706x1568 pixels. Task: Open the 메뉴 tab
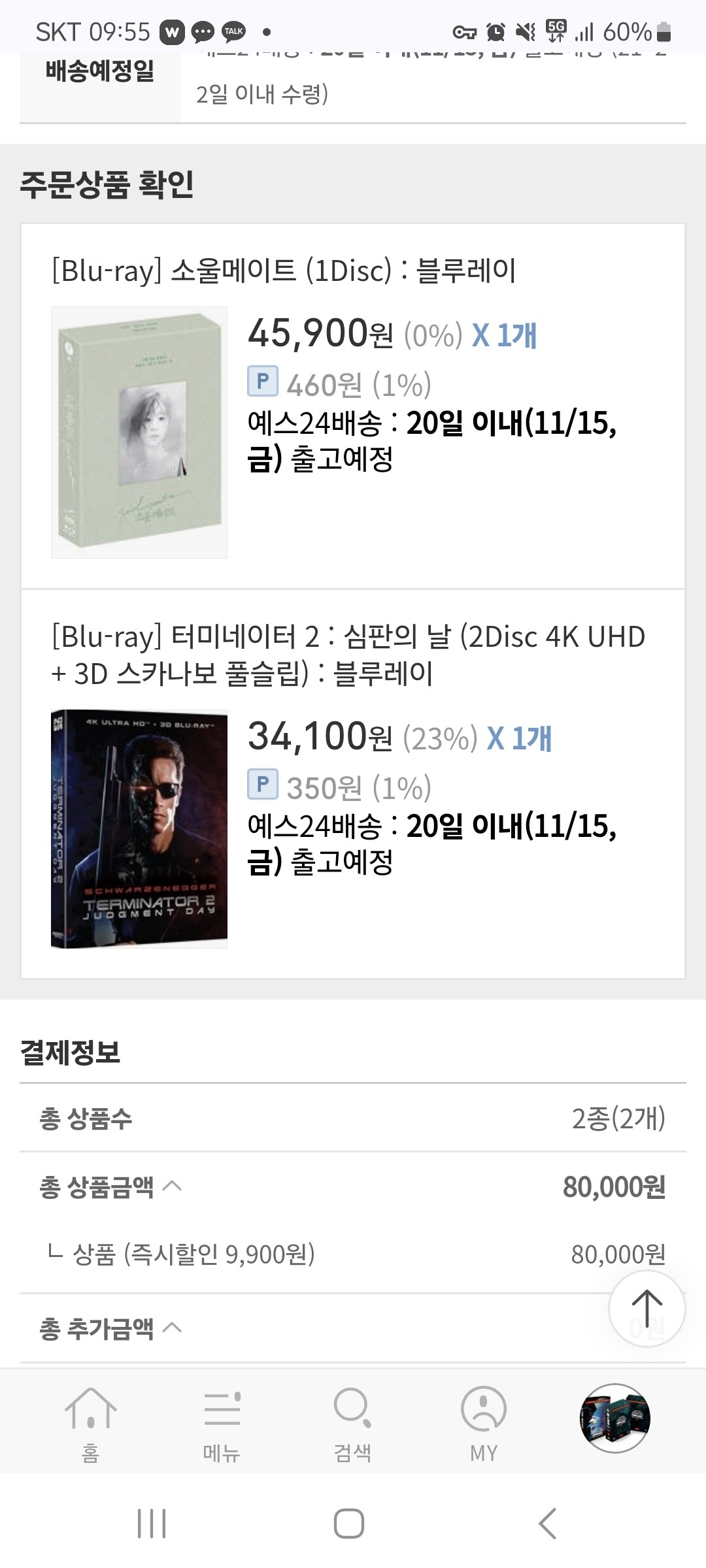[x=222, y=1422]
